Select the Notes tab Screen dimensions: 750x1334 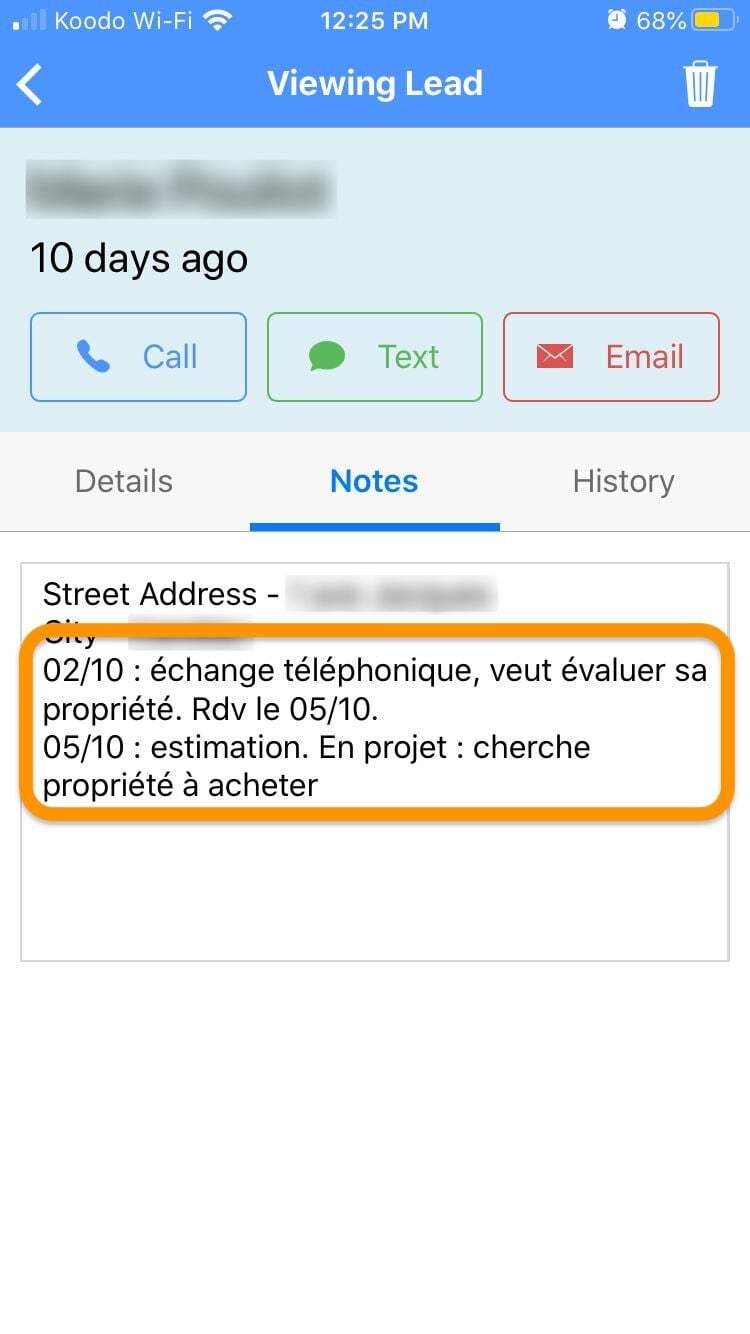tap(374, 481)
